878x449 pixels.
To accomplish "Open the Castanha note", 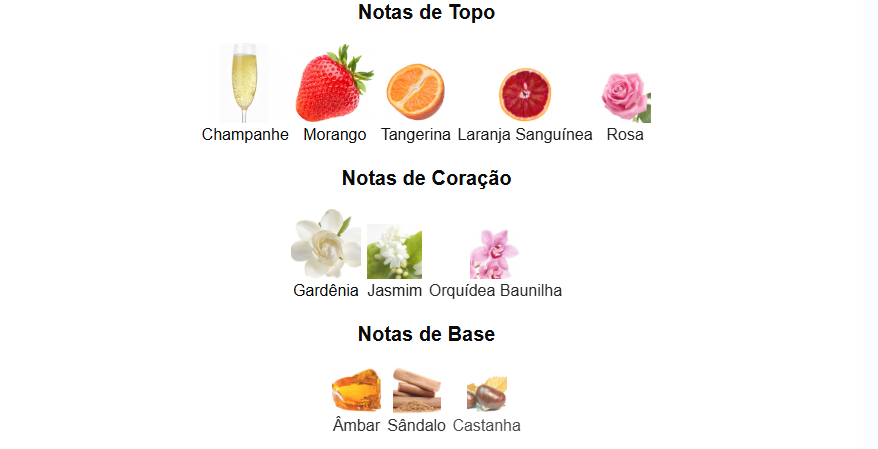I will pyautogui.click(x=487, y=394).
